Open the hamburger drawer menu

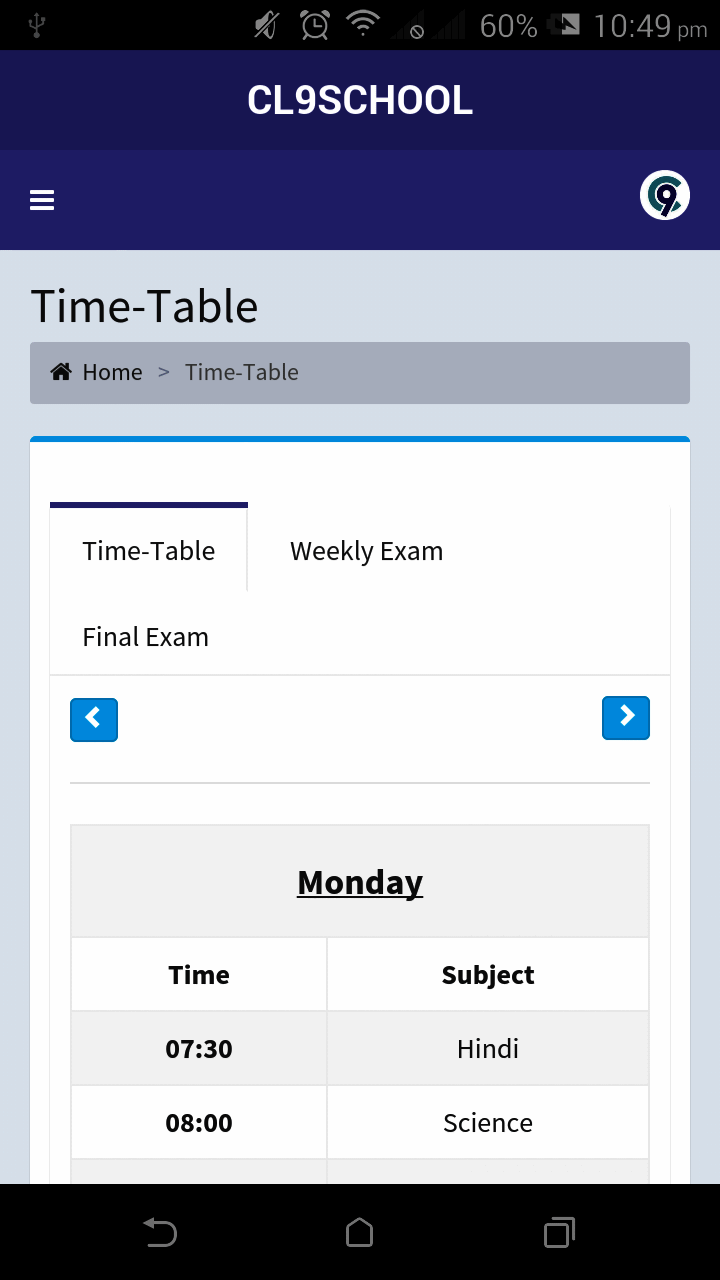click(42, 201)
